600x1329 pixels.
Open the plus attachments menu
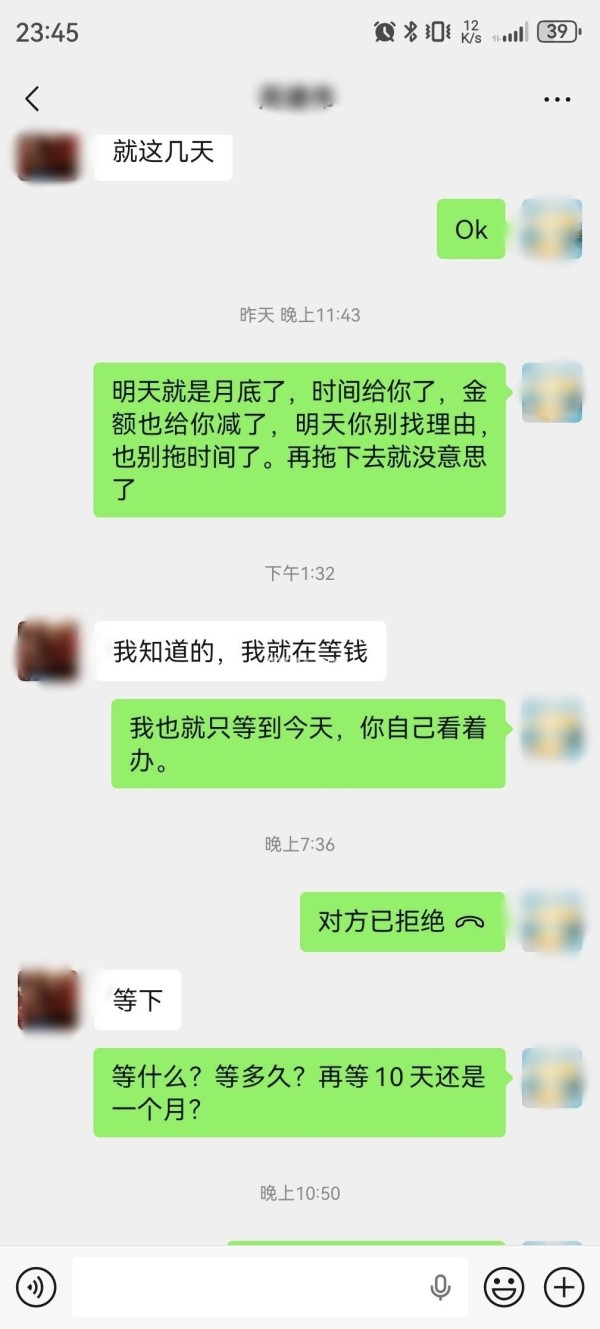(x=564, y=1287)
